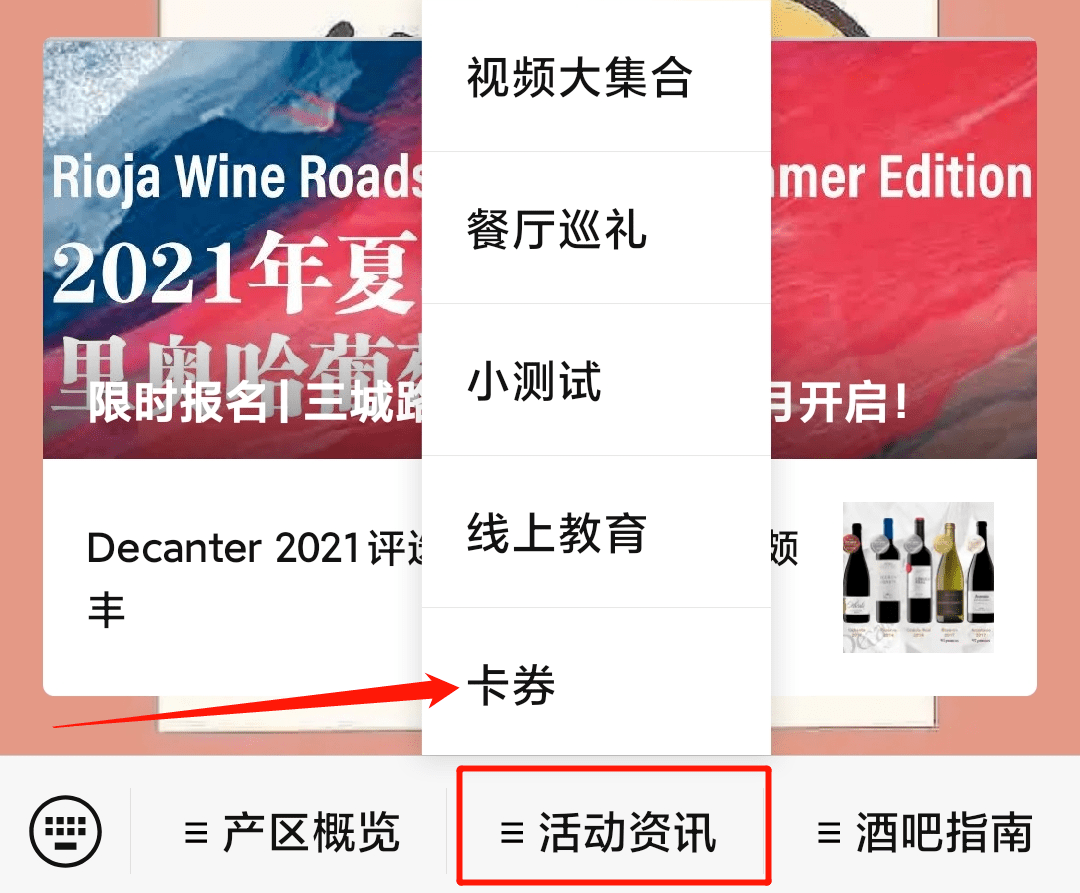
Task: Switch to keyboard input mode
Action: click(66, 832)
